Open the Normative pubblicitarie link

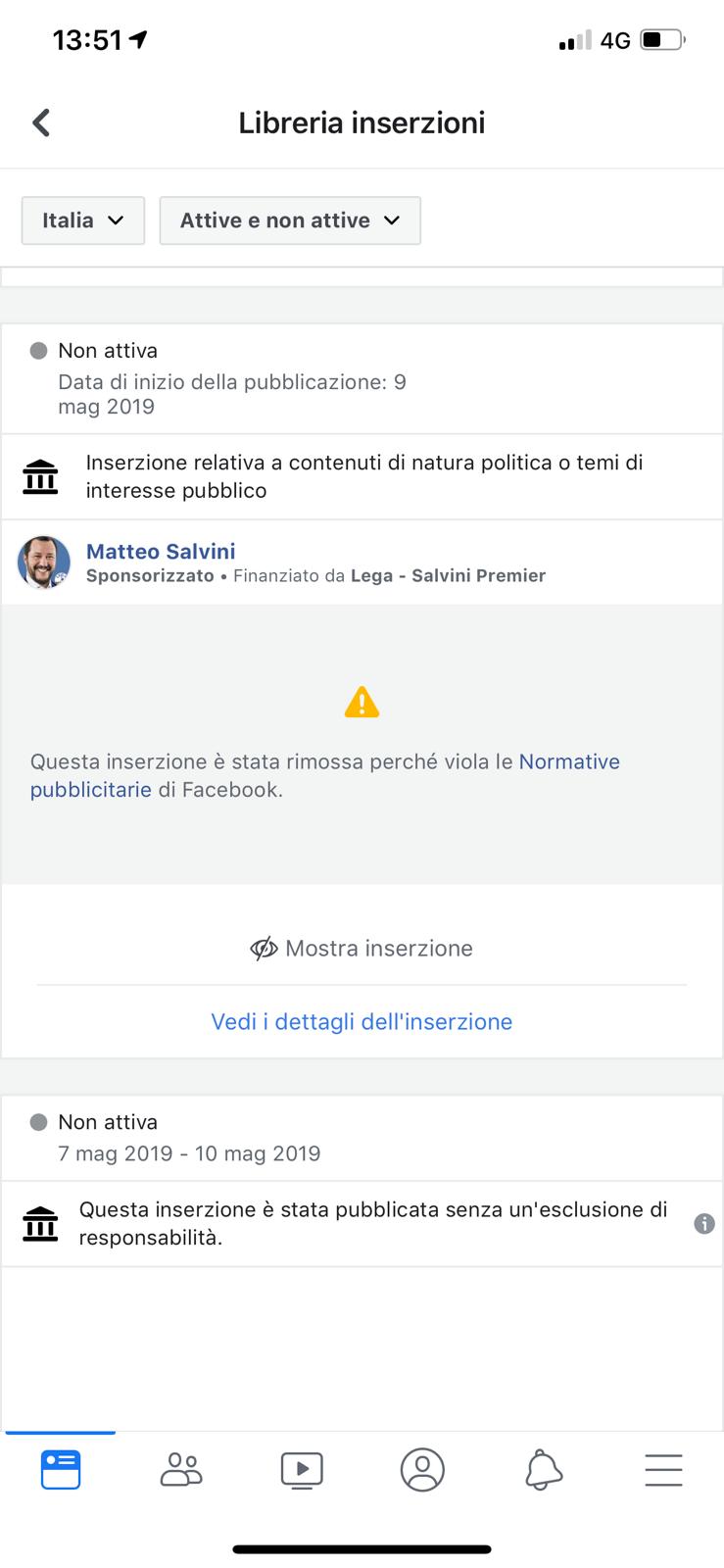568,761
